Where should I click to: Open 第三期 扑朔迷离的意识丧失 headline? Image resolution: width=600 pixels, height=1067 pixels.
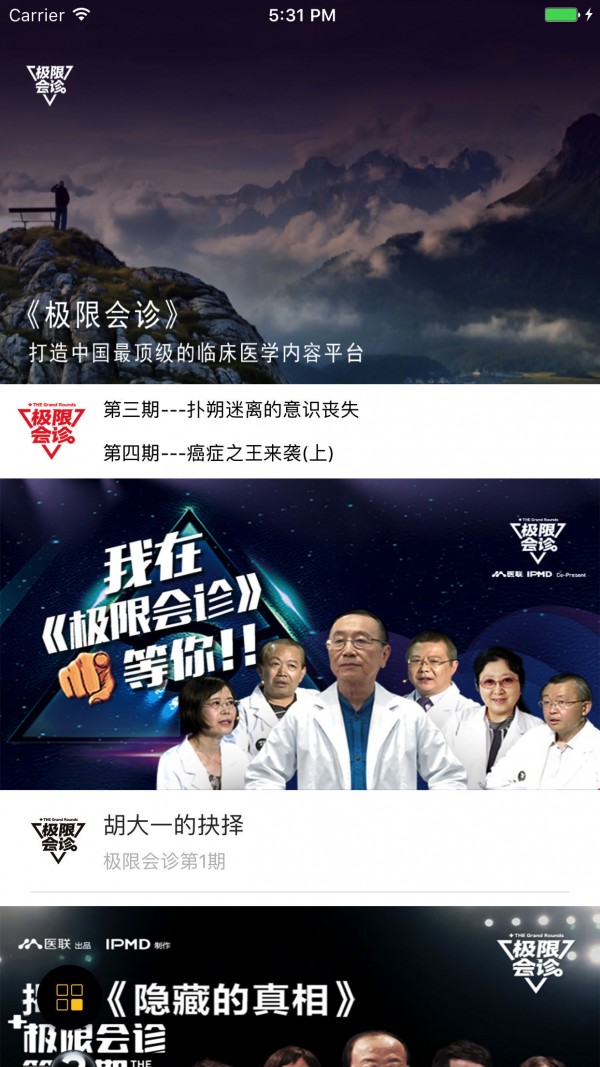(x=231, y=410)
